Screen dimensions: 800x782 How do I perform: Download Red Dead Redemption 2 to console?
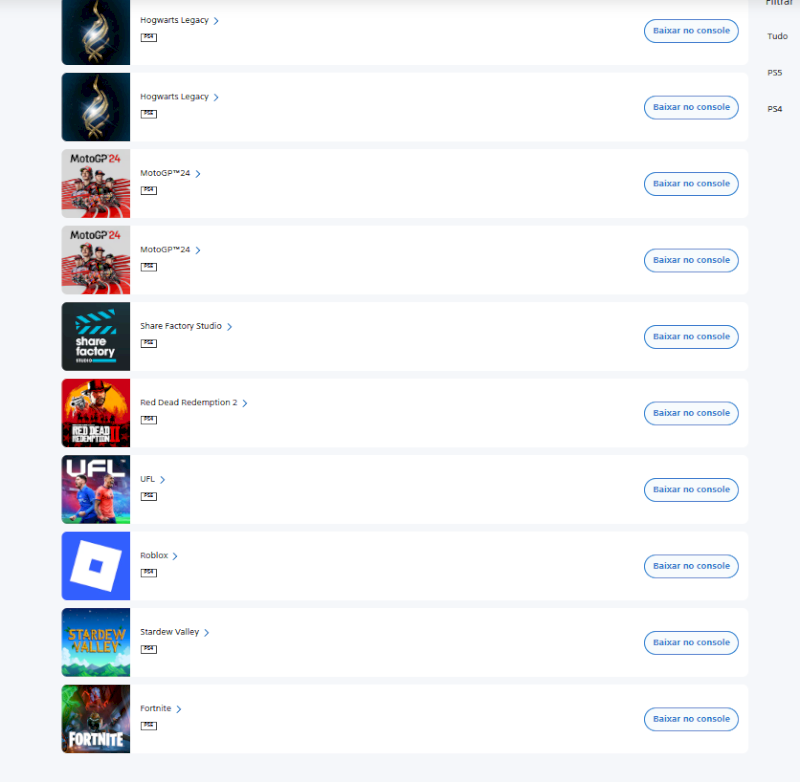click(x=691, y=413)
